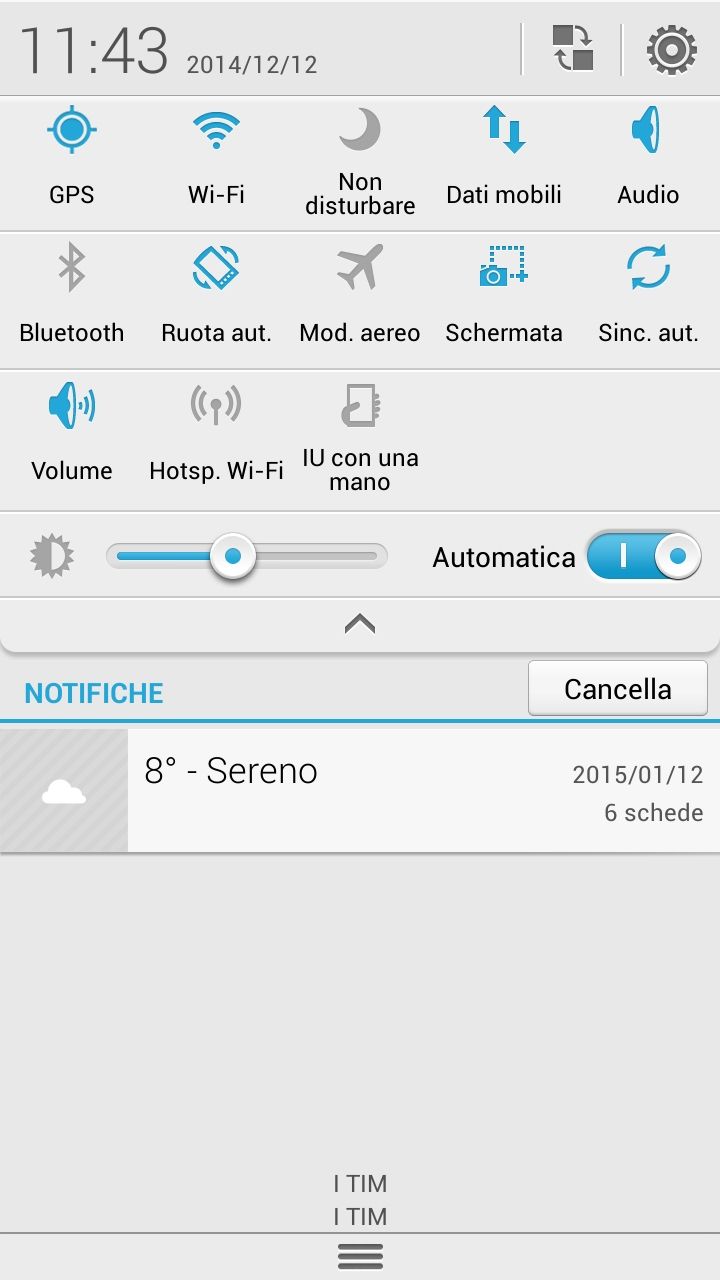This screenshot has height=1280, width=720.
Task: Enable Hotsp. Wi-Fi
Action: coord(216,438)
